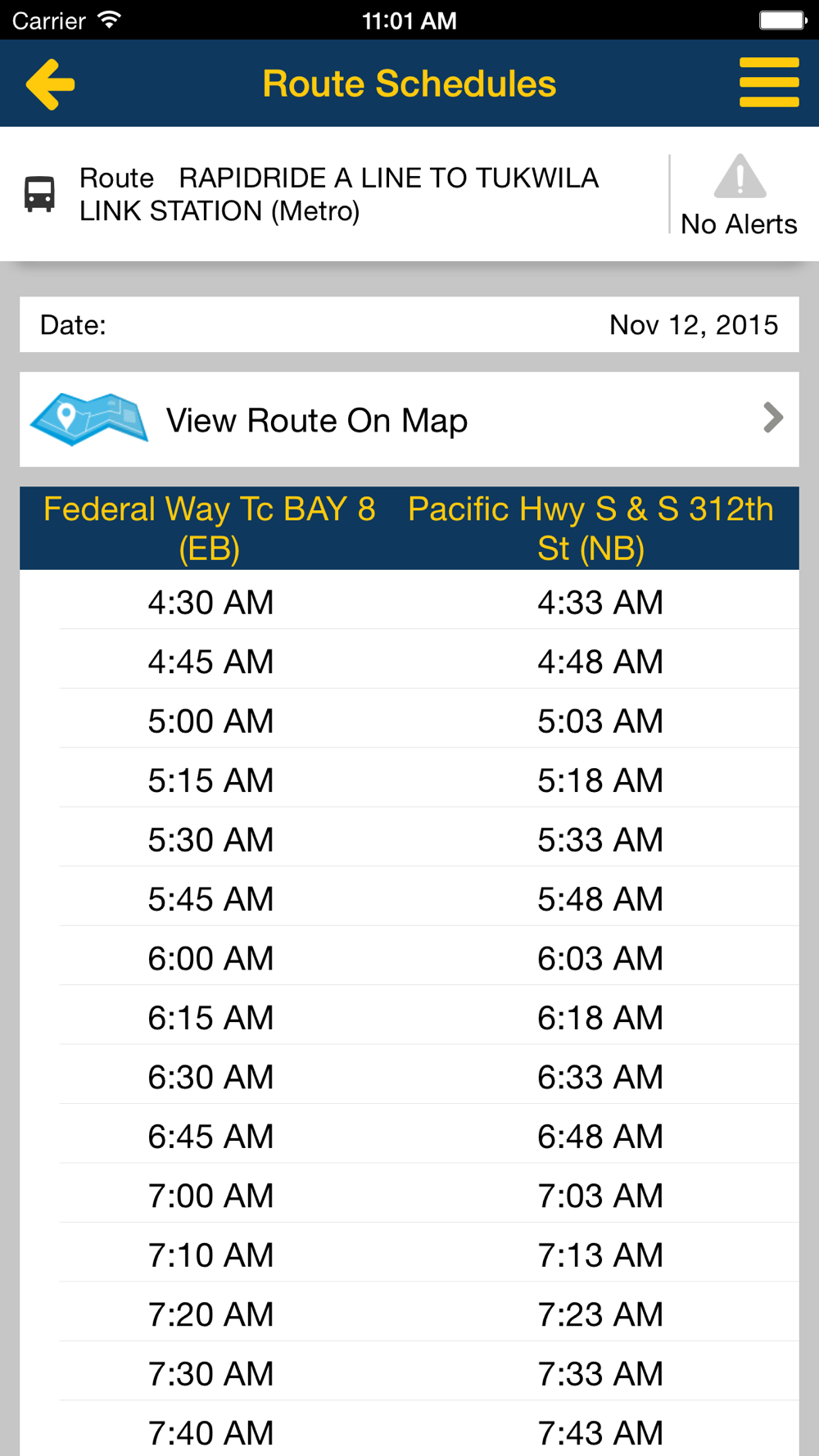Go back using the yellow arrow
The image size is (819, 1456).
point(50,84)
